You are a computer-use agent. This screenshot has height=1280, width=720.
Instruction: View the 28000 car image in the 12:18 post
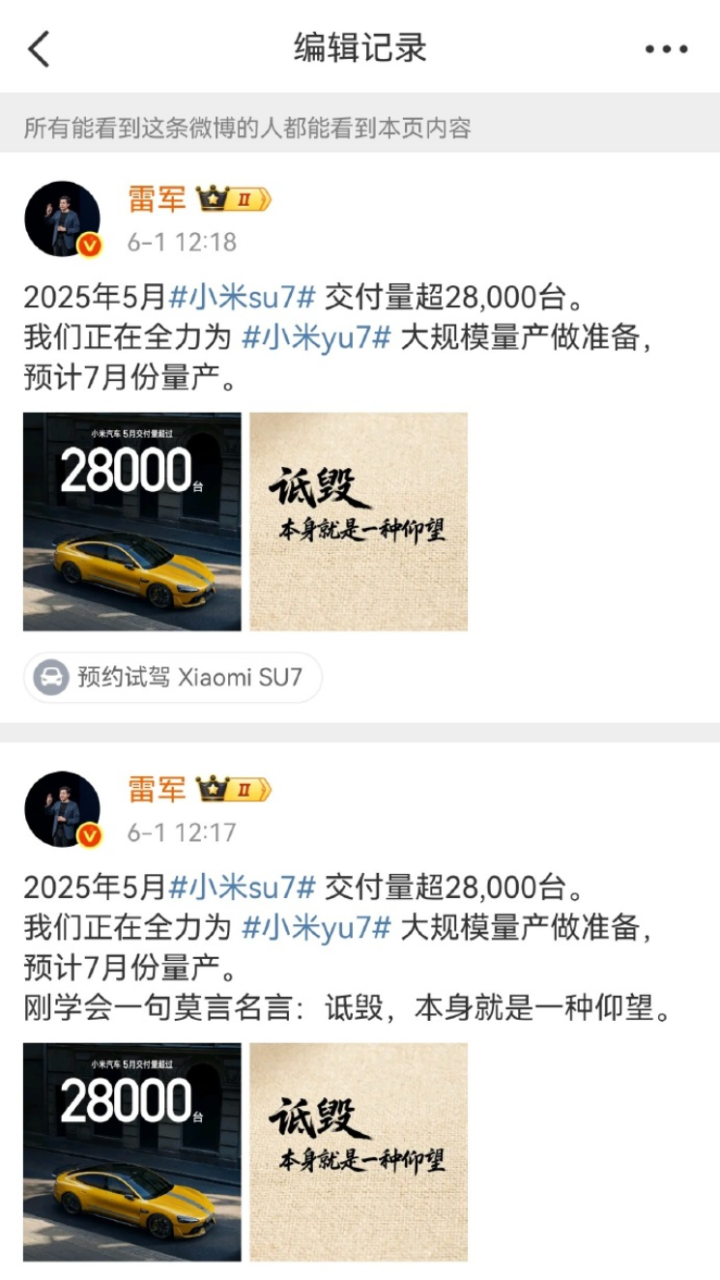coord(132,521)
